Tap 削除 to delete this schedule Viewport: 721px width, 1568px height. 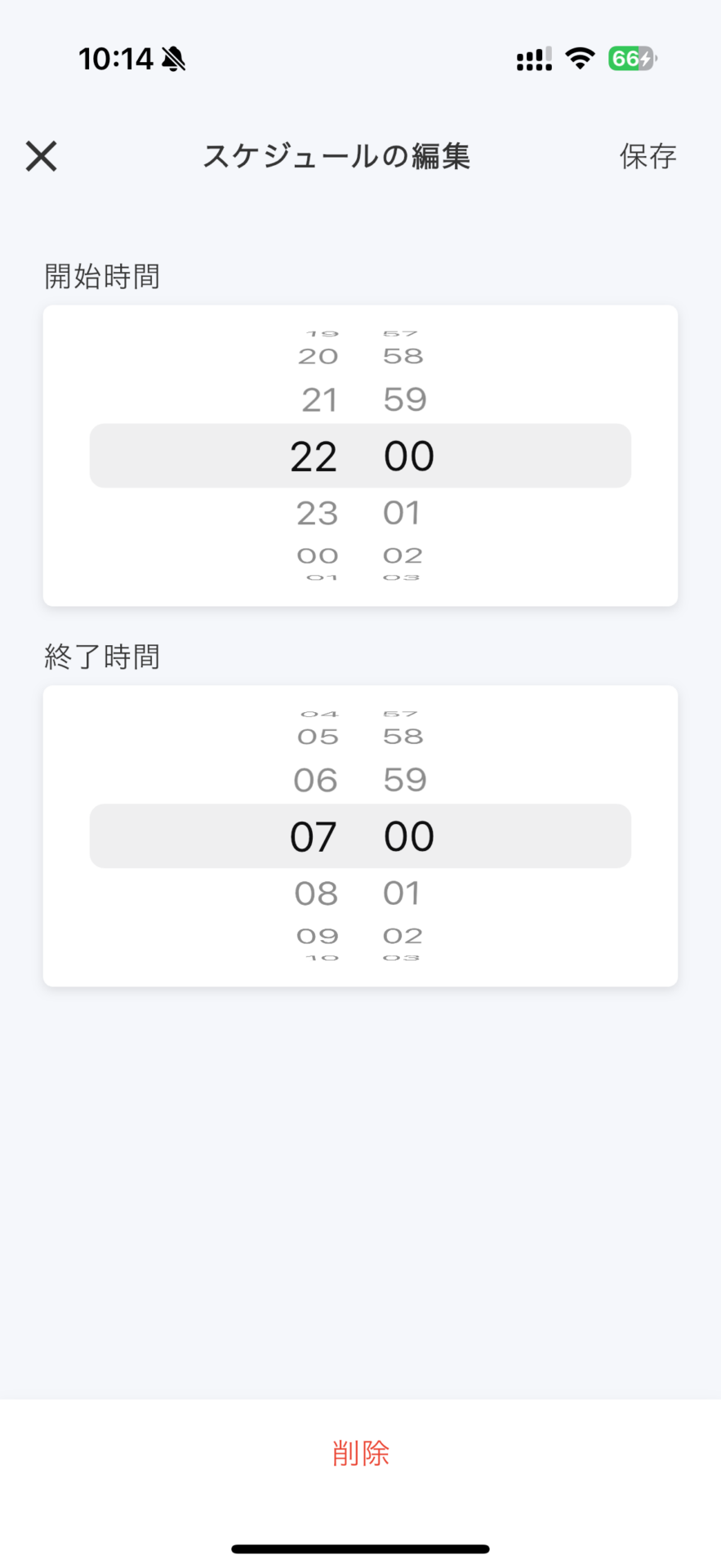click(x=360, y=1453)
